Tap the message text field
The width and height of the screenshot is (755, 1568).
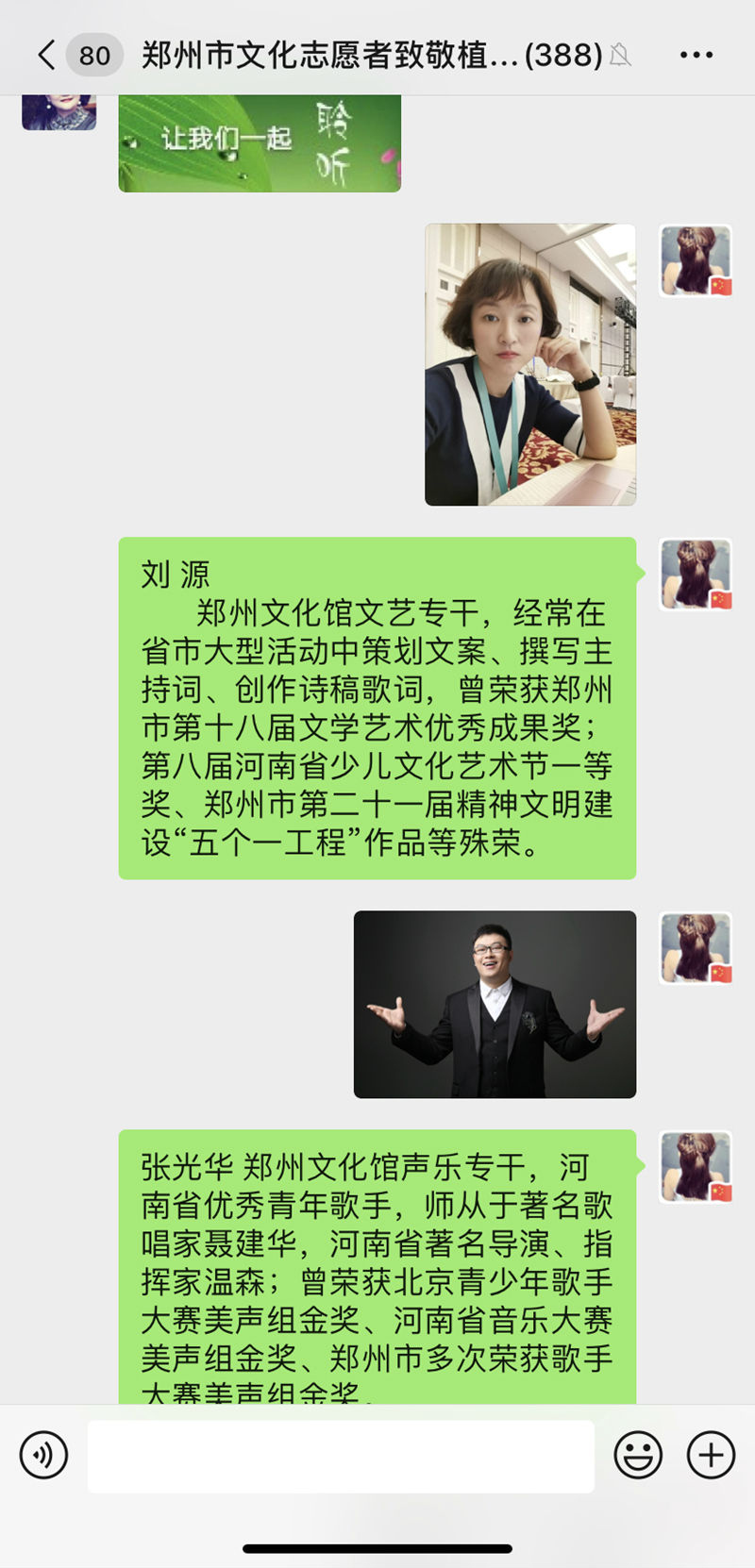click(x=340, y=1456)
